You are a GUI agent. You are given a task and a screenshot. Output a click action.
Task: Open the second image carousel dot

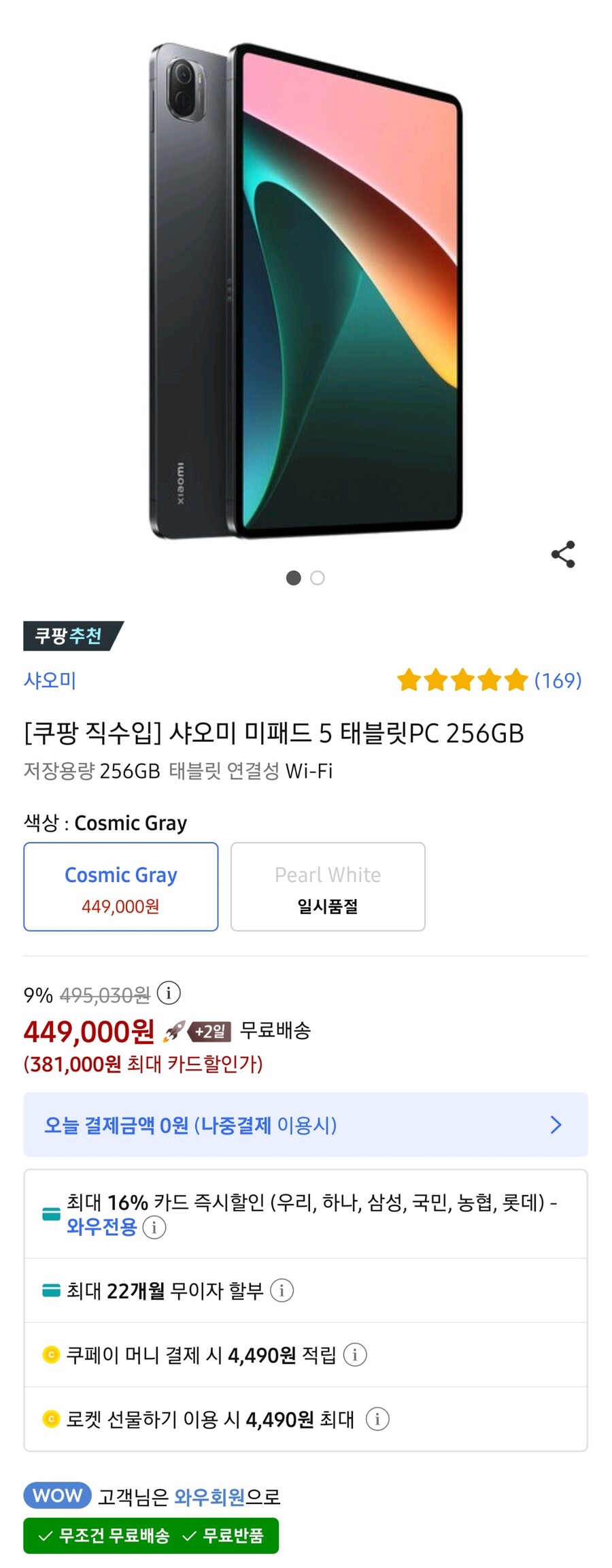317,577
